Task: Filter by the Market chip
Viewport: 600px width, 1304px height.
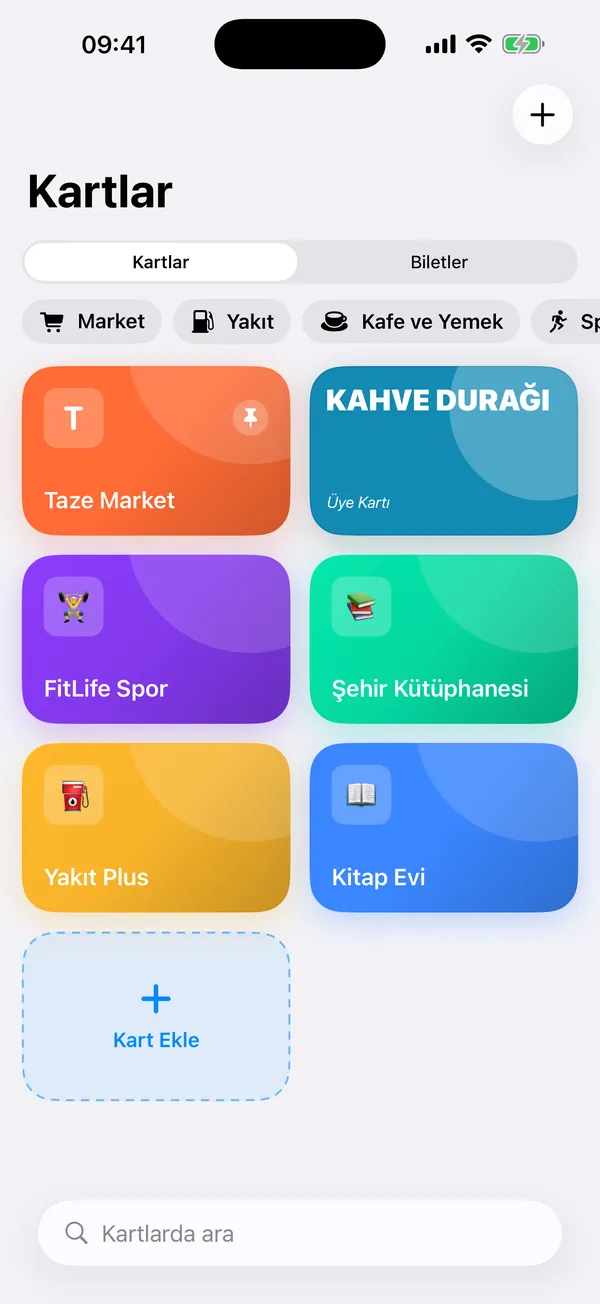Action: pyautogui.click(x=92, y=321)
